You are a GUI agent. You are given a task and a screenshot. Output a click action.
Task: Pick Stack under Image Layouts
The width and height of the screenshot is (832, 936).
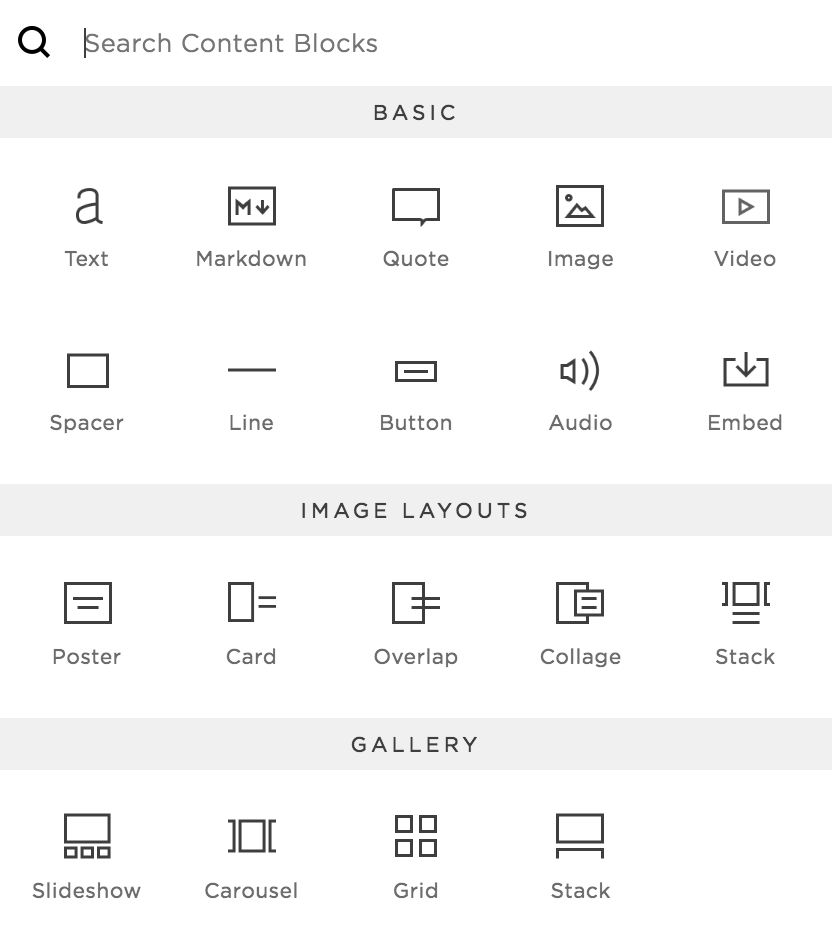point(745,623)
